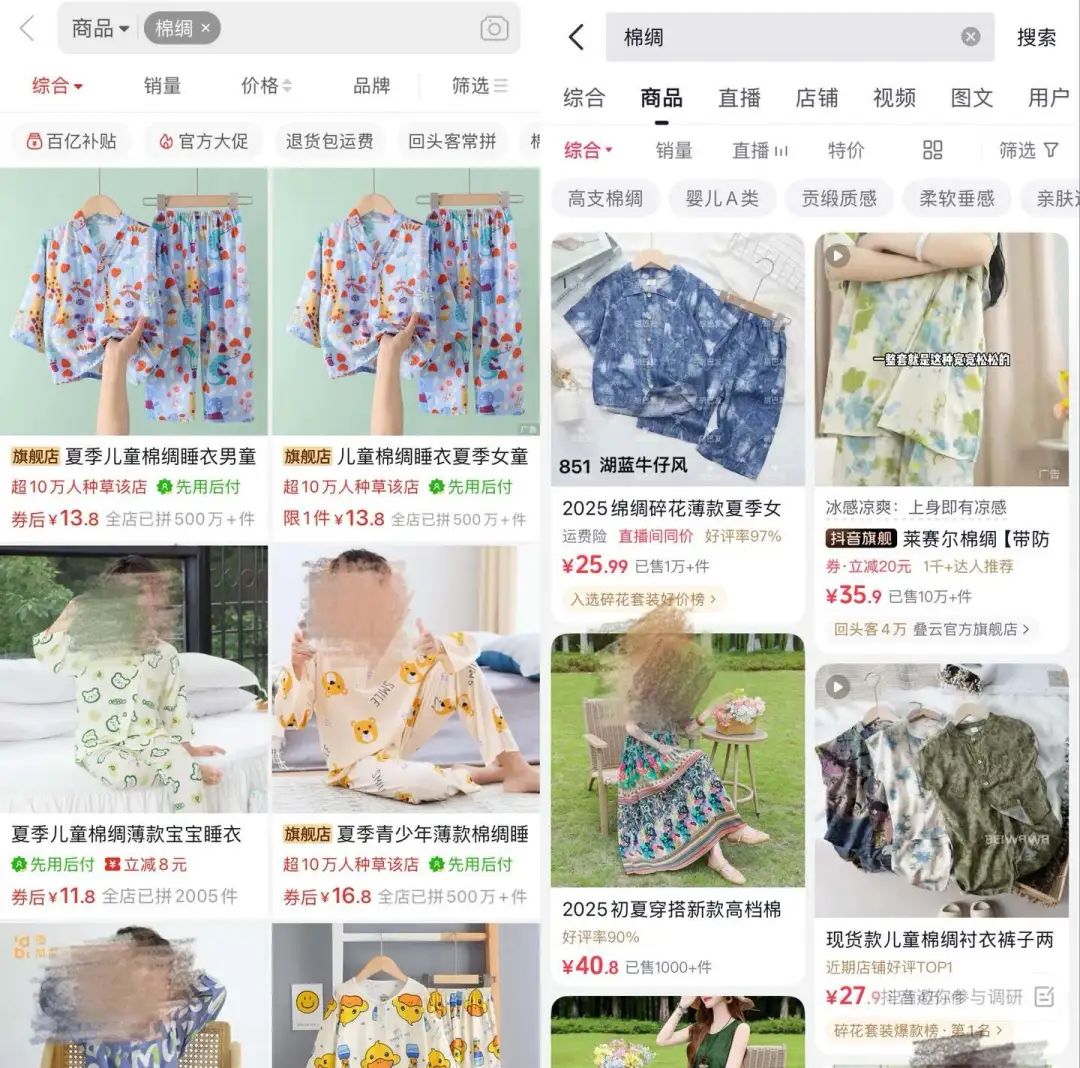Screen dimensions: 1080x1068
Task: Apply the 退货包运费 filter chip
Action: (x=330, y=141)
